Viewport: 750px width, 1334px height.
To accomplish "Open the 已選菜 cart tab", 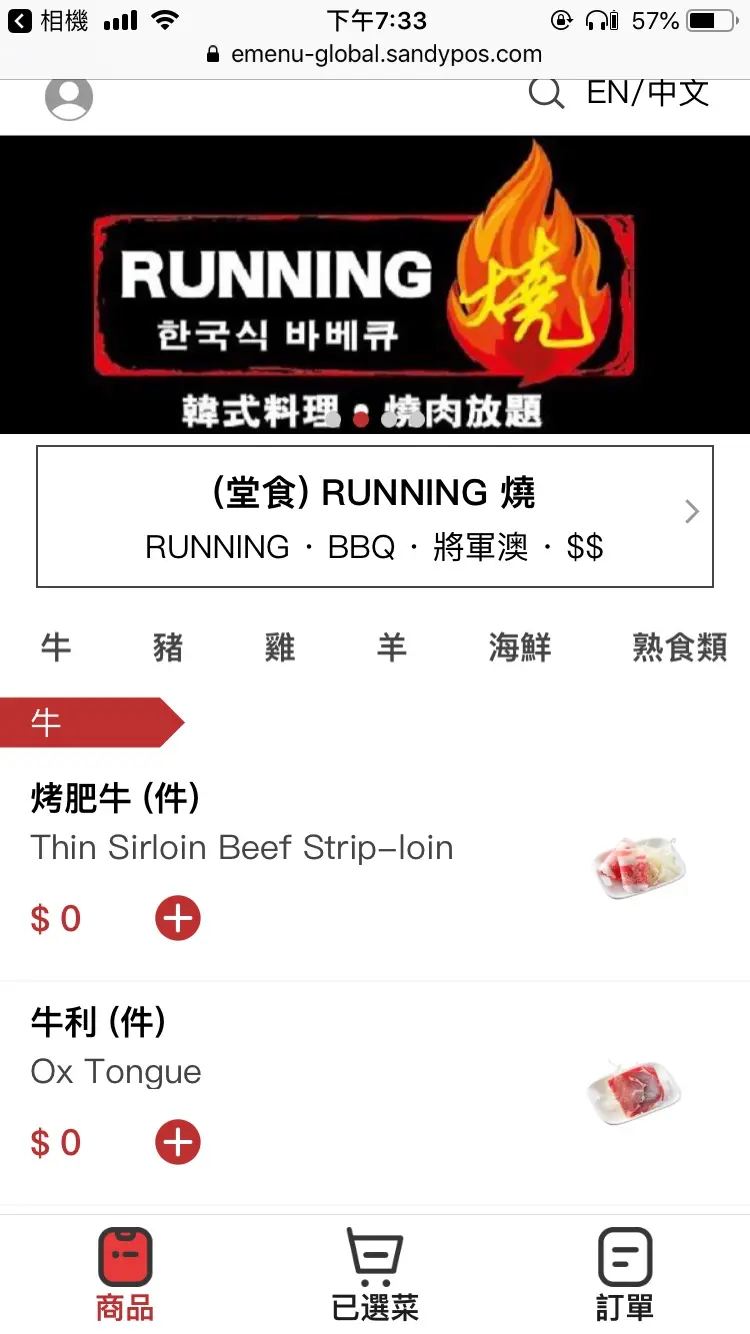I will tap(375, 1273).
